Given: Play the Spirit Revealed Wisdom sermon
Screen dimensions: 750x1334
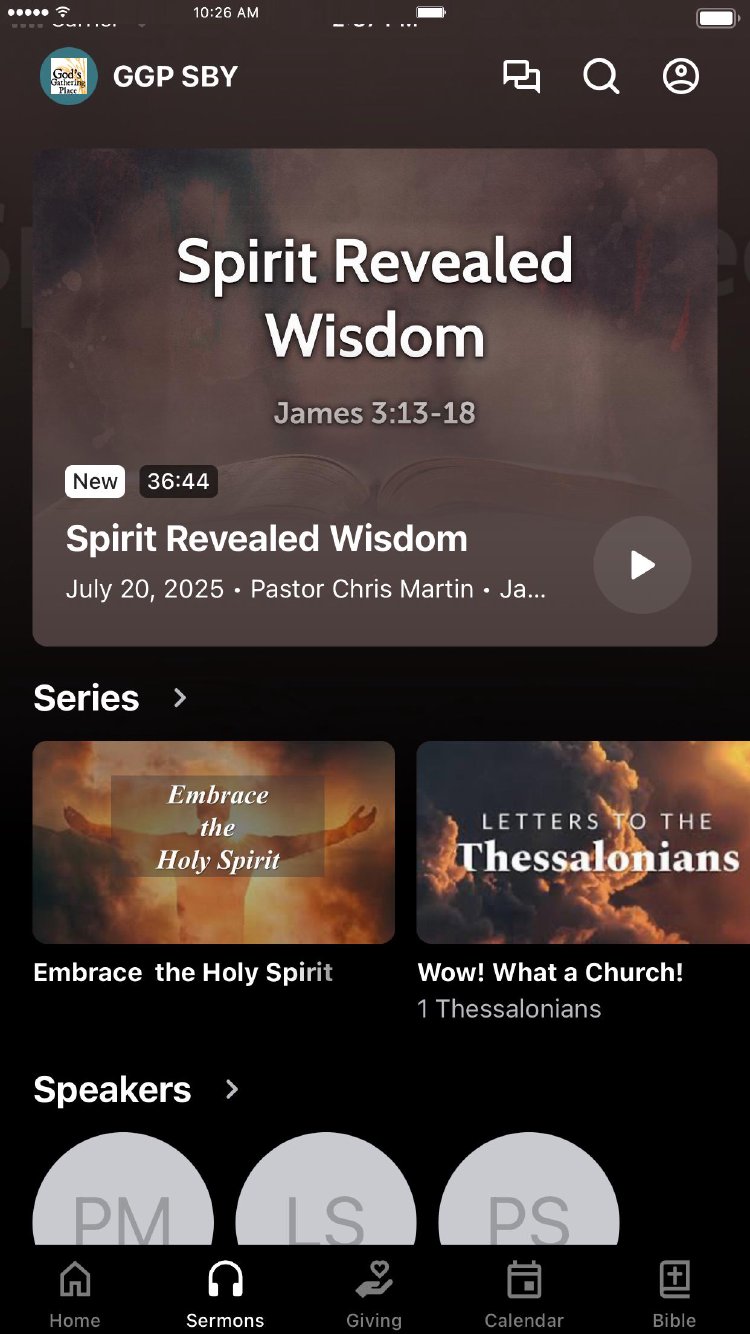Looking at the screenshot, I should [642, 565].
